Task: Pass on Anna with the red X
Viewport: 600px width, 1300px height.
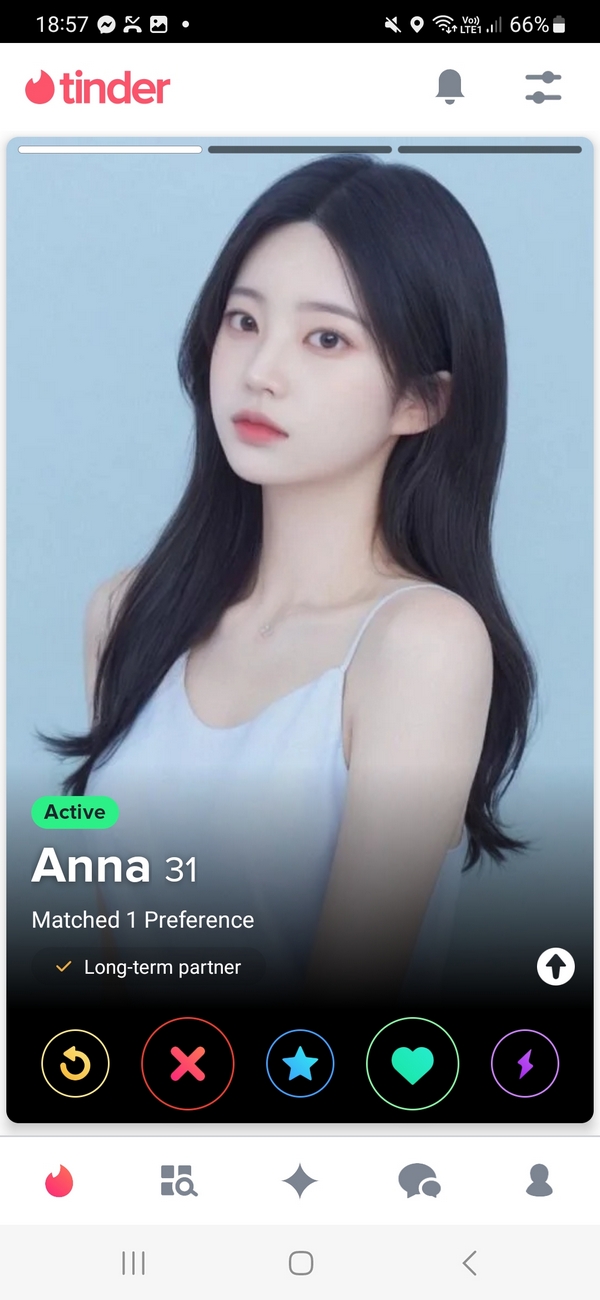Action: (x=188, y=1064)
